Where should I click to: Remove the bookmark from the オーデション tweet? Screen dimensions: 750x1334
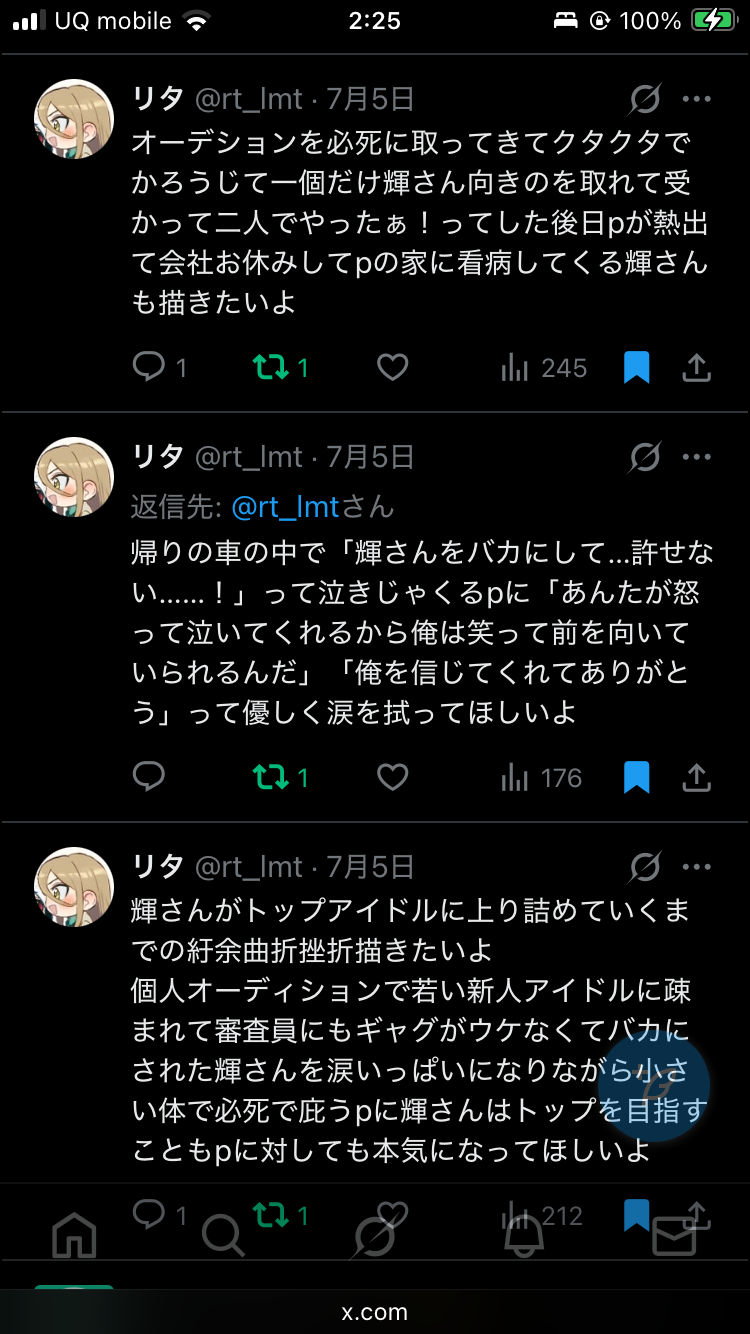click(636, 368)
